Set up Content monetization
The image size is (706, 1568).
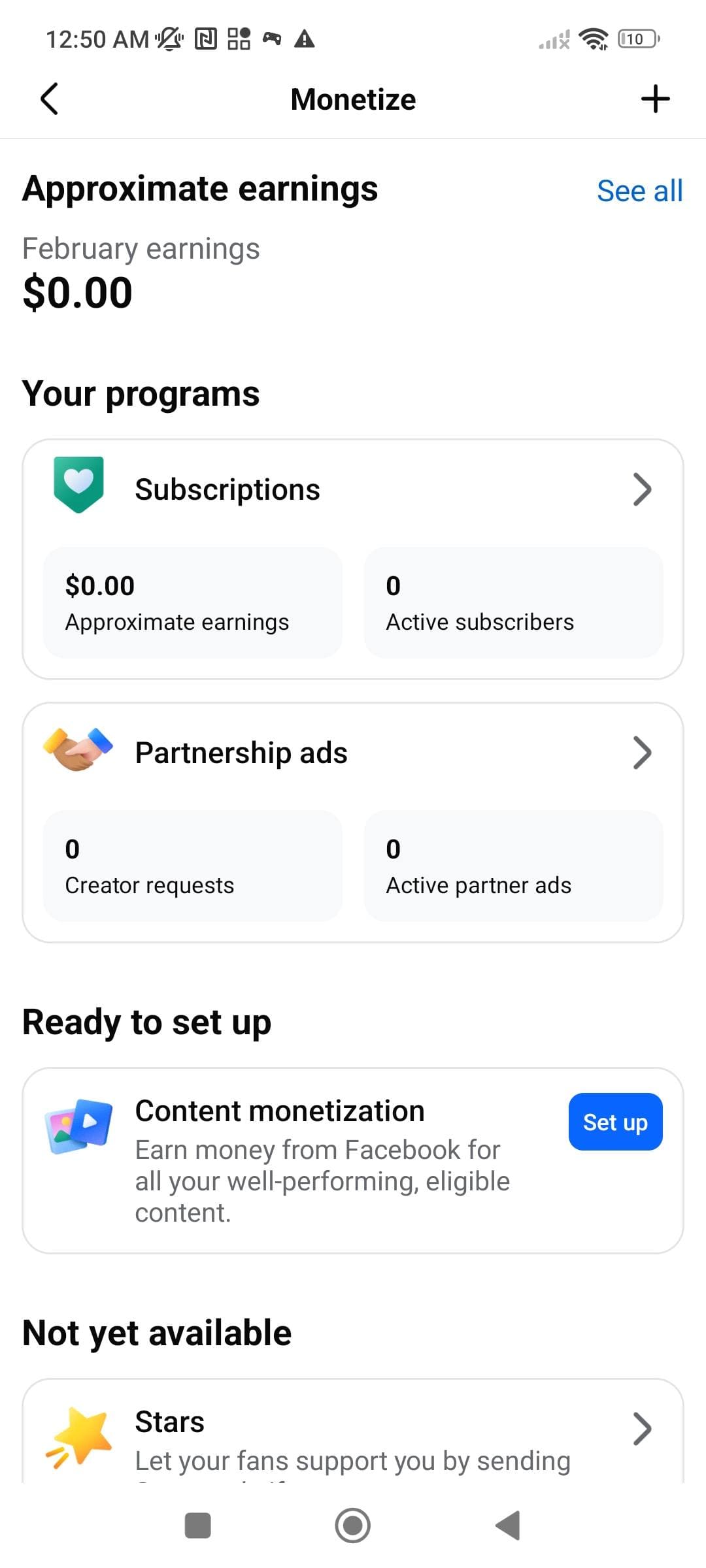(615, 1122)
